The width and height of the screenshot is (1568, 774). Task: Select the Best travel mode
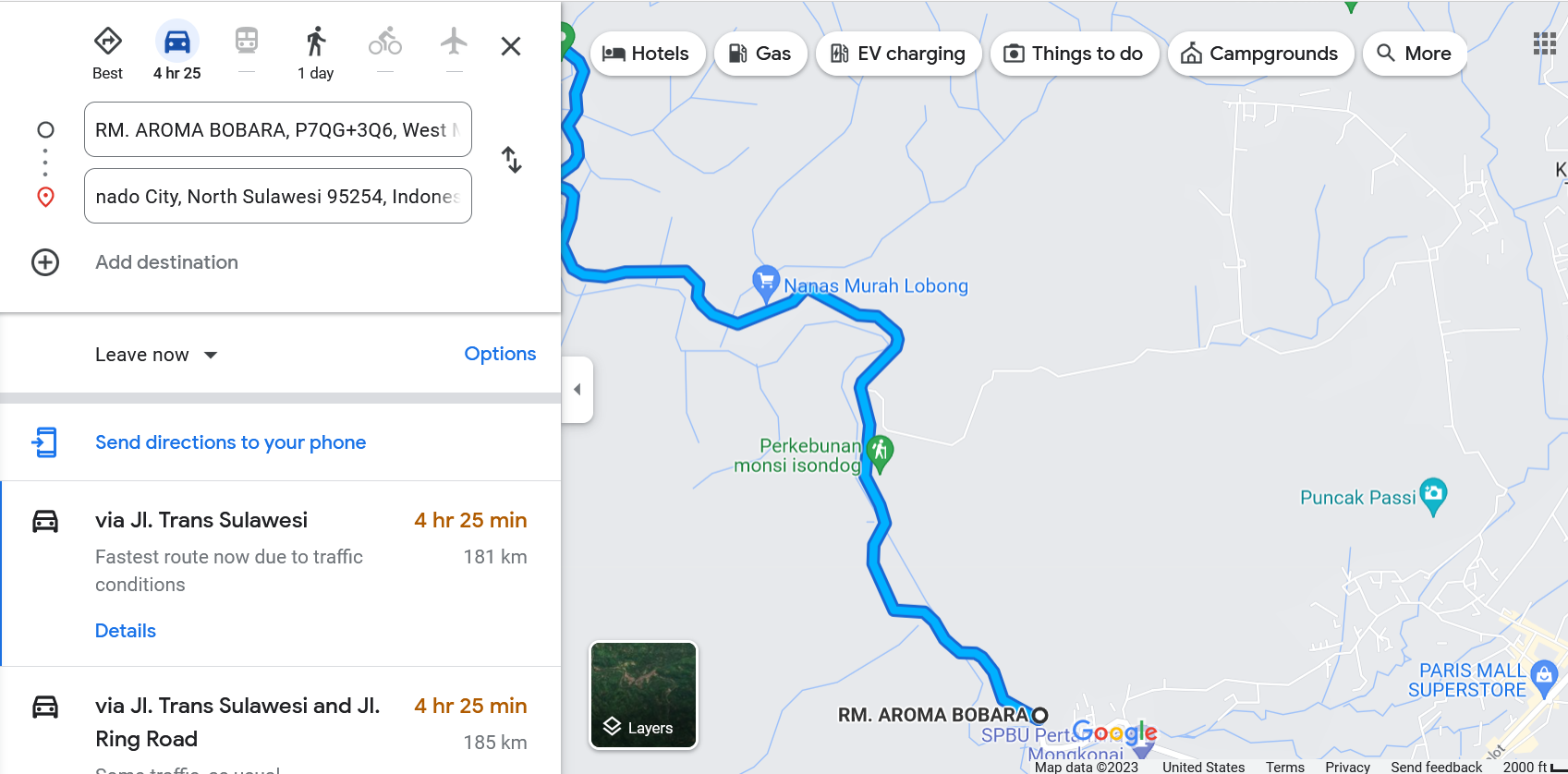tap(108, 52)
